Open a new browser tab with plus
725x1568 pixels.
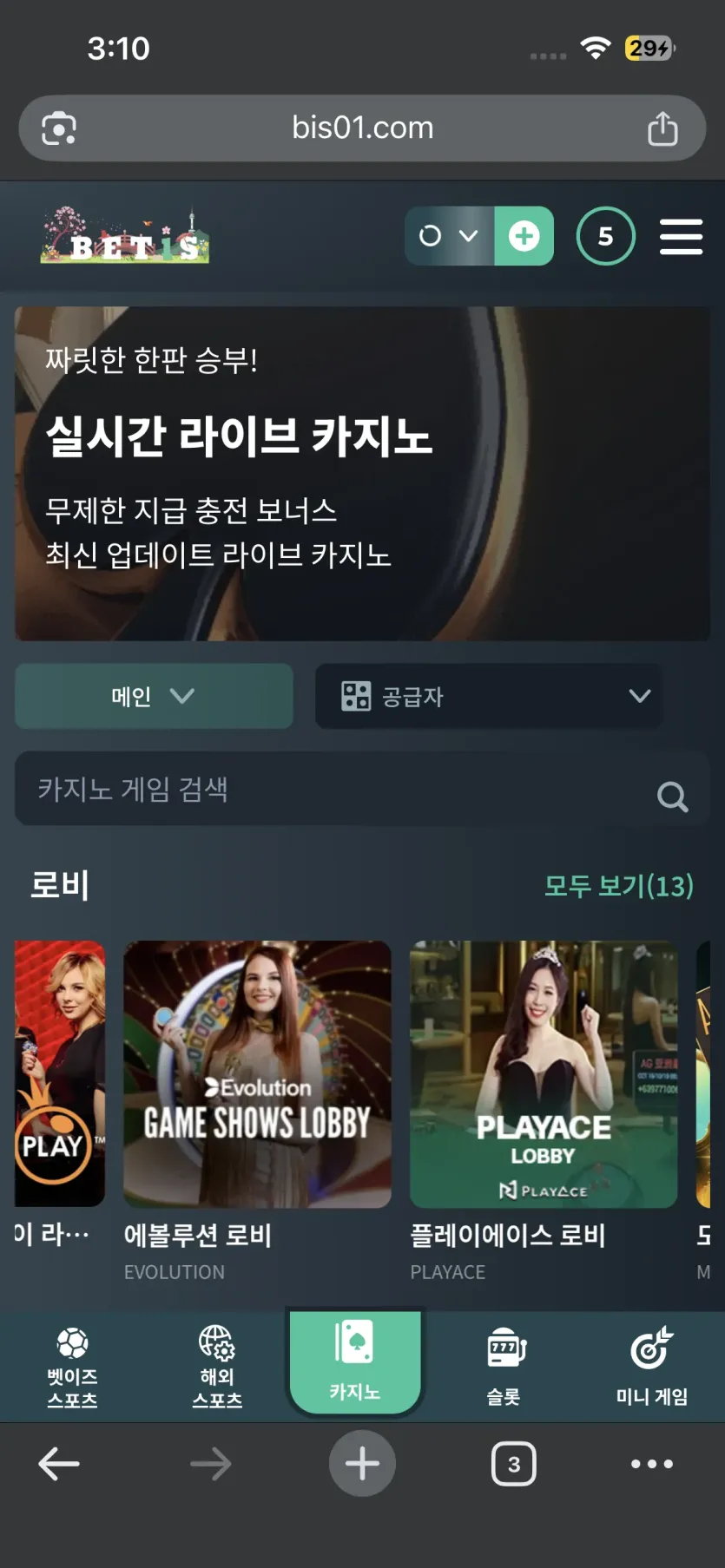click(x=362, y=1464)
